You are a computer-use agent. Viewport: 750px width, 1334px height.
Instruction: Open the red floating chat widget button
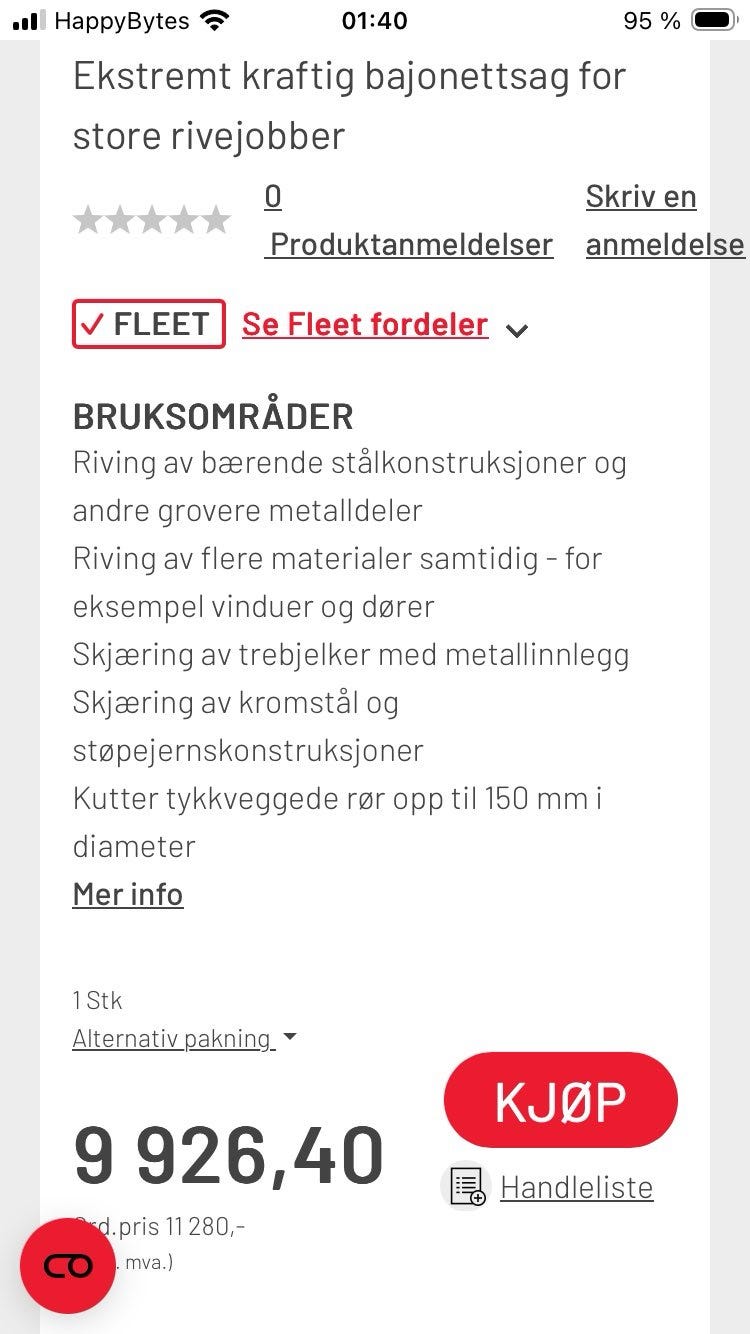(65, 1265)
